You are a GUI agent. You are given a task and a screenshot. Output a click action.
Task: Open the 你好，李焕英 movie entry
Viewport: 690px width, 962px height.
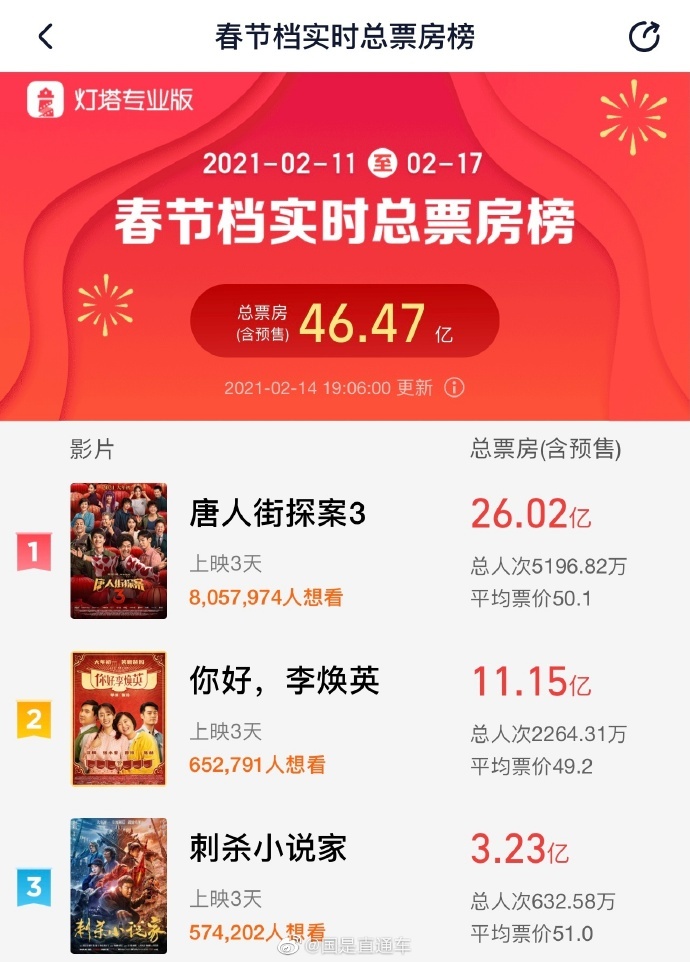[x=285, y=682]
